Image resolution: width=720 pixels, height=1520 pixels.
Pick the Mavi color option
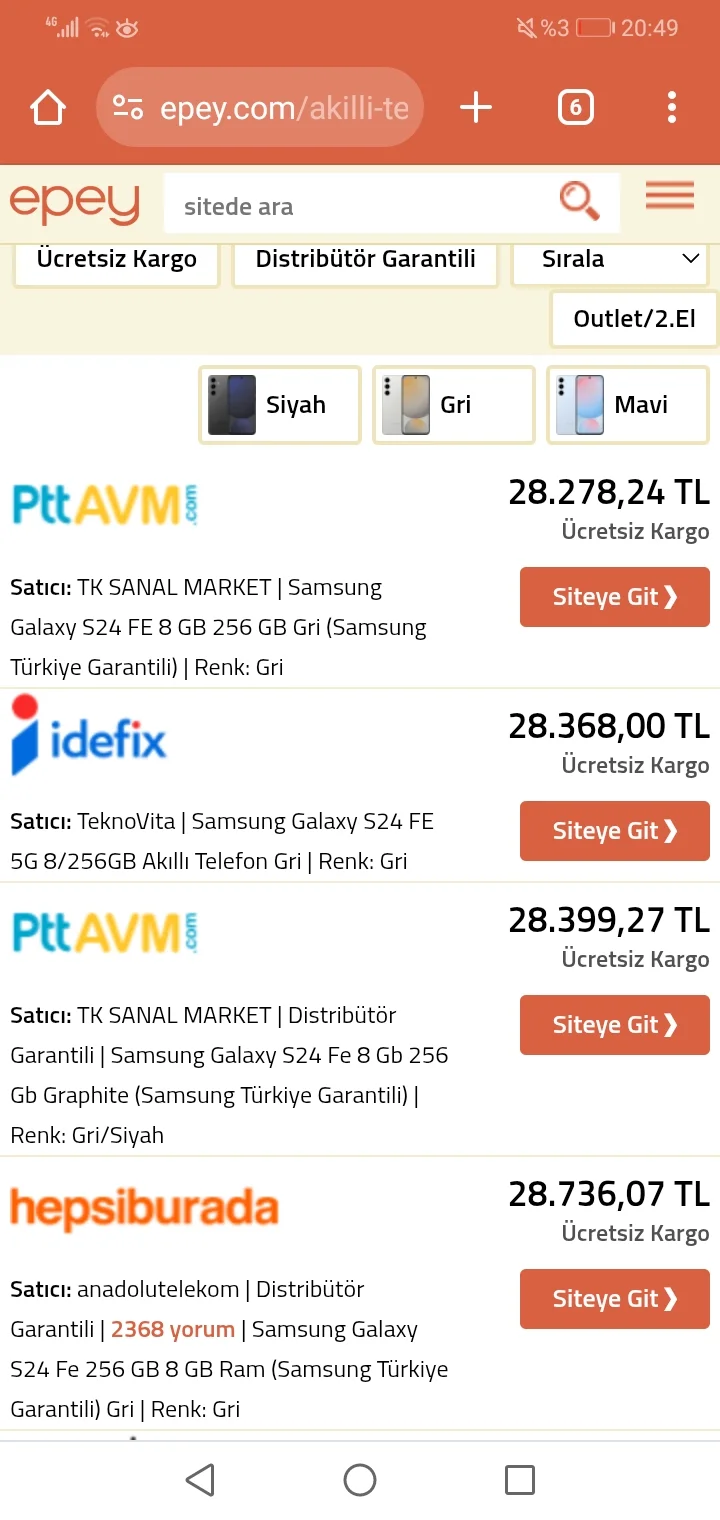[627, 405]
